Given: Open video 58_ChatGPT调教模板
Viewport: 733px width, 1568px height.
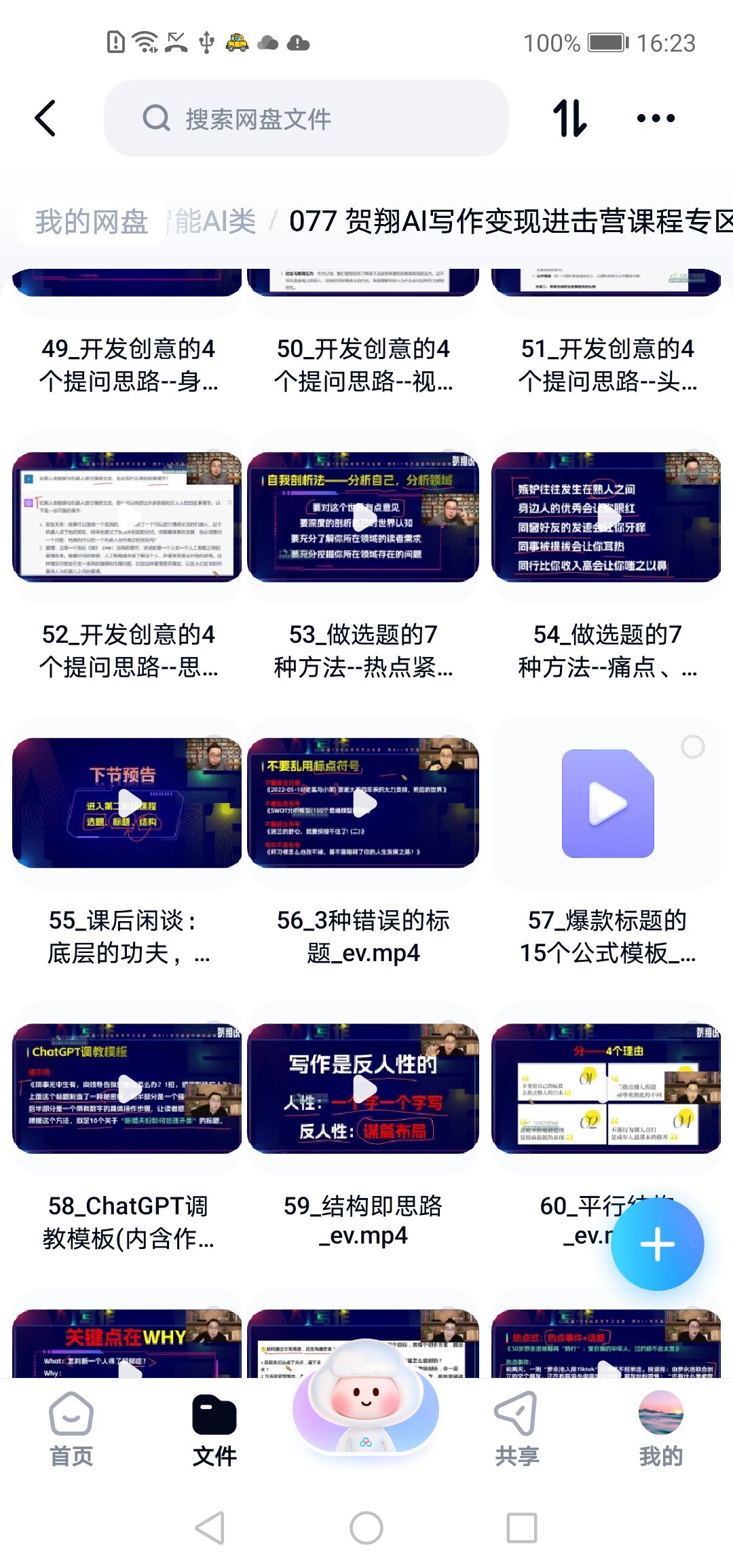Looking at the screenshot, I should tap(128, 1088).
